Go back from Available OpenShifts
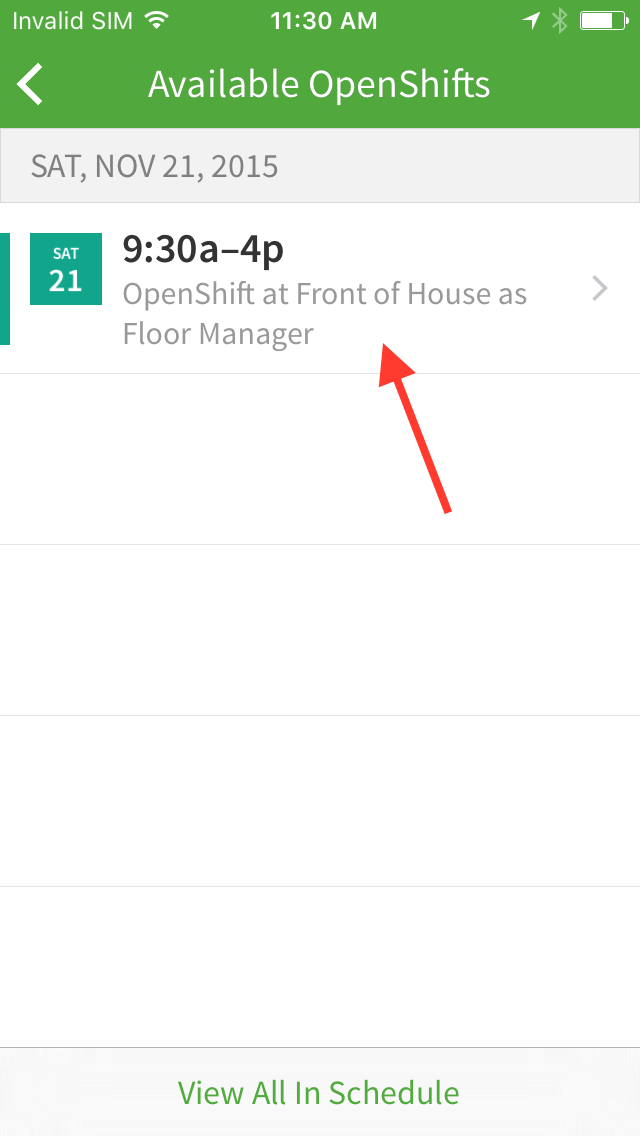Screen dimensions: 640x1136 pyautogui.click(x=31, y=85)
